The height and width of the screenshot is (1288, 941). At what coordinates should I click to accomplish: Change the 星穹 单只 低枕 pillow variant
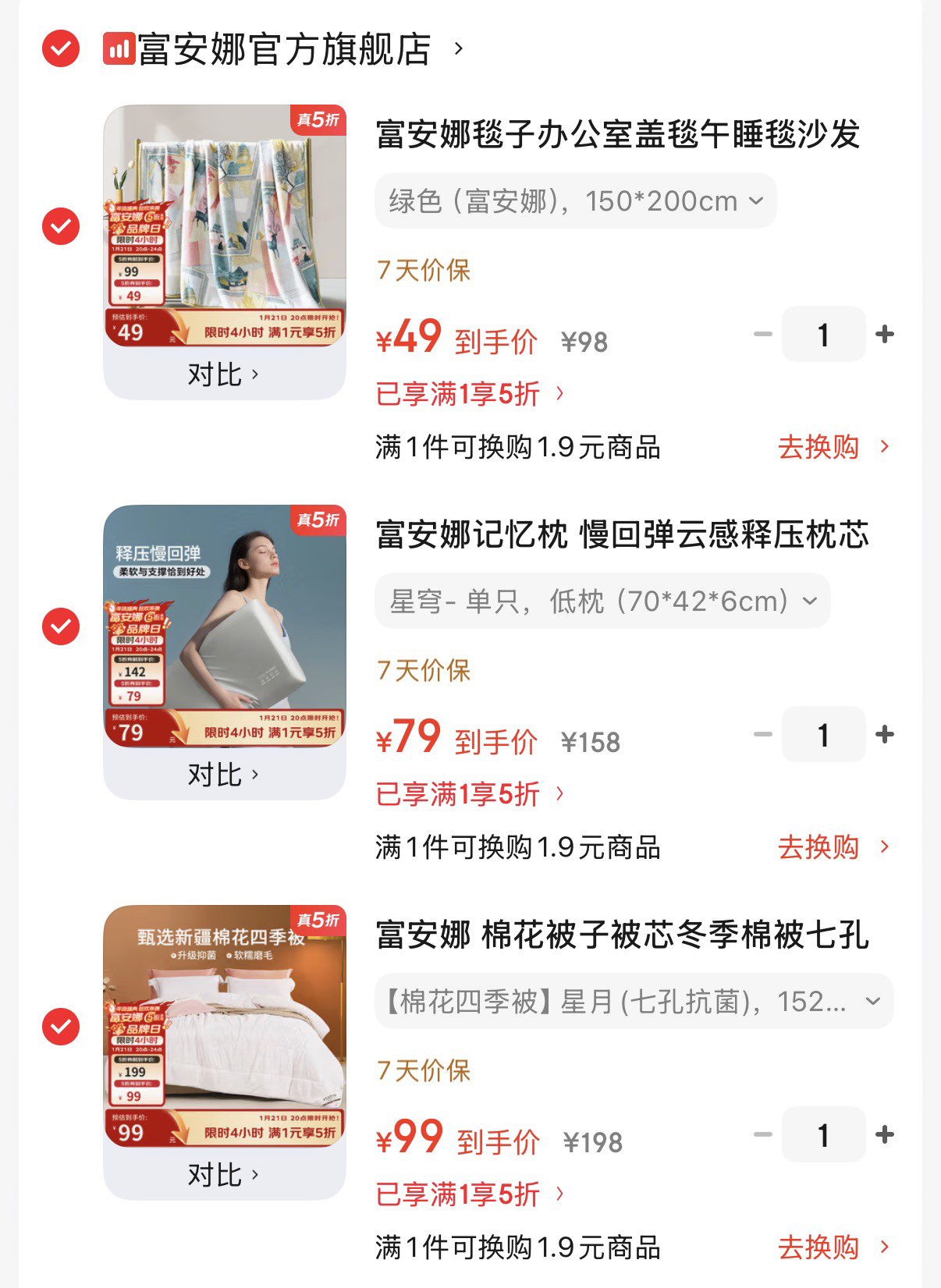point(602,601)
